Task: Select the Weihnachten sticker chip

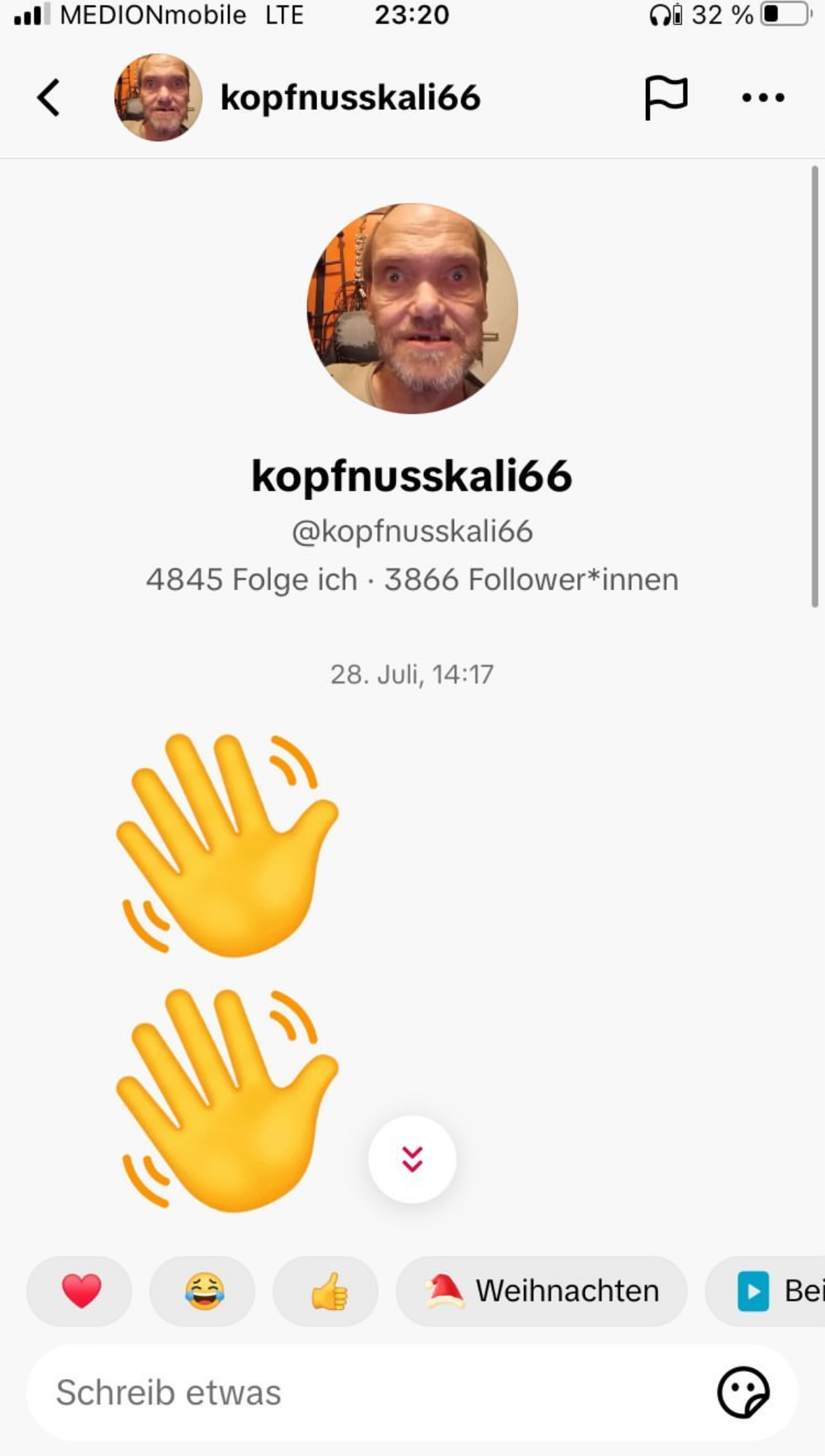Action: [x=542, y=1291]
